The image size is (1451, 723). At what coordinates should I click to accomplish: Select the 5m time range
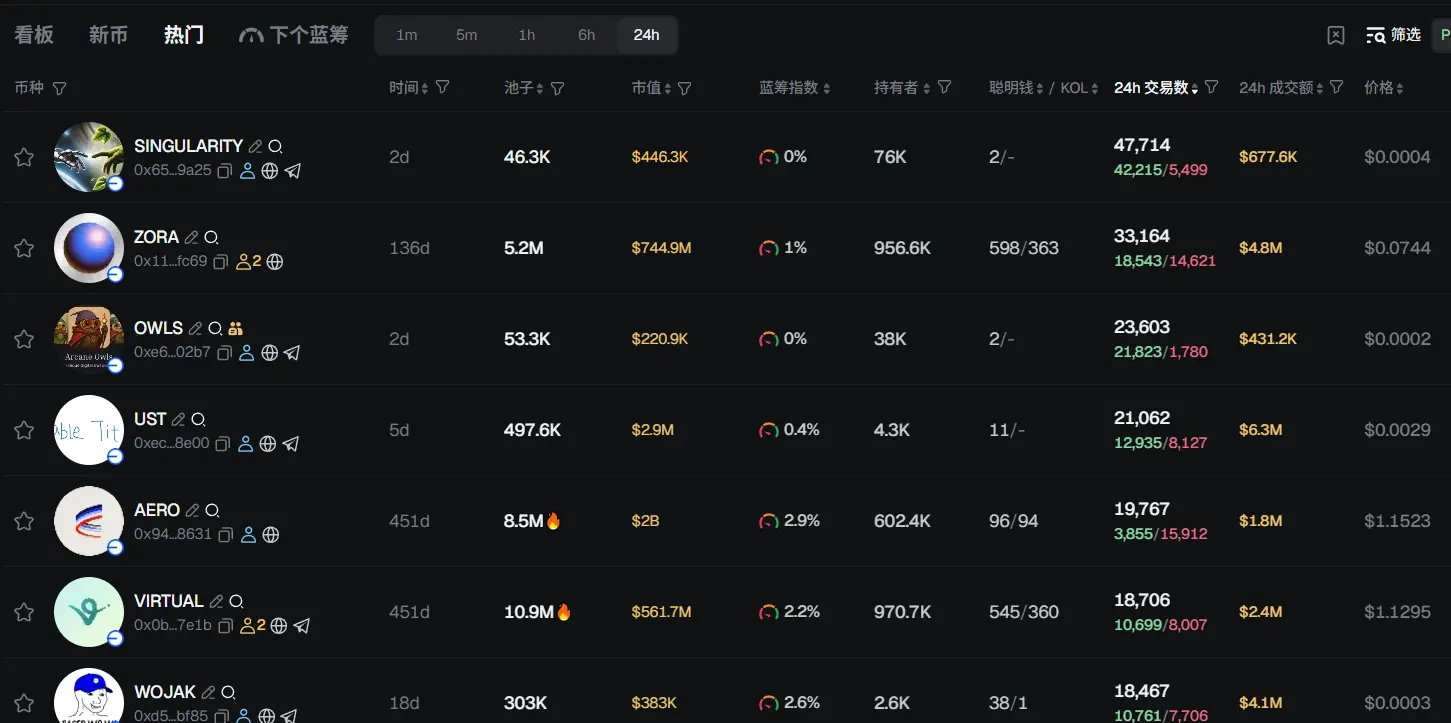coord(466,35)
